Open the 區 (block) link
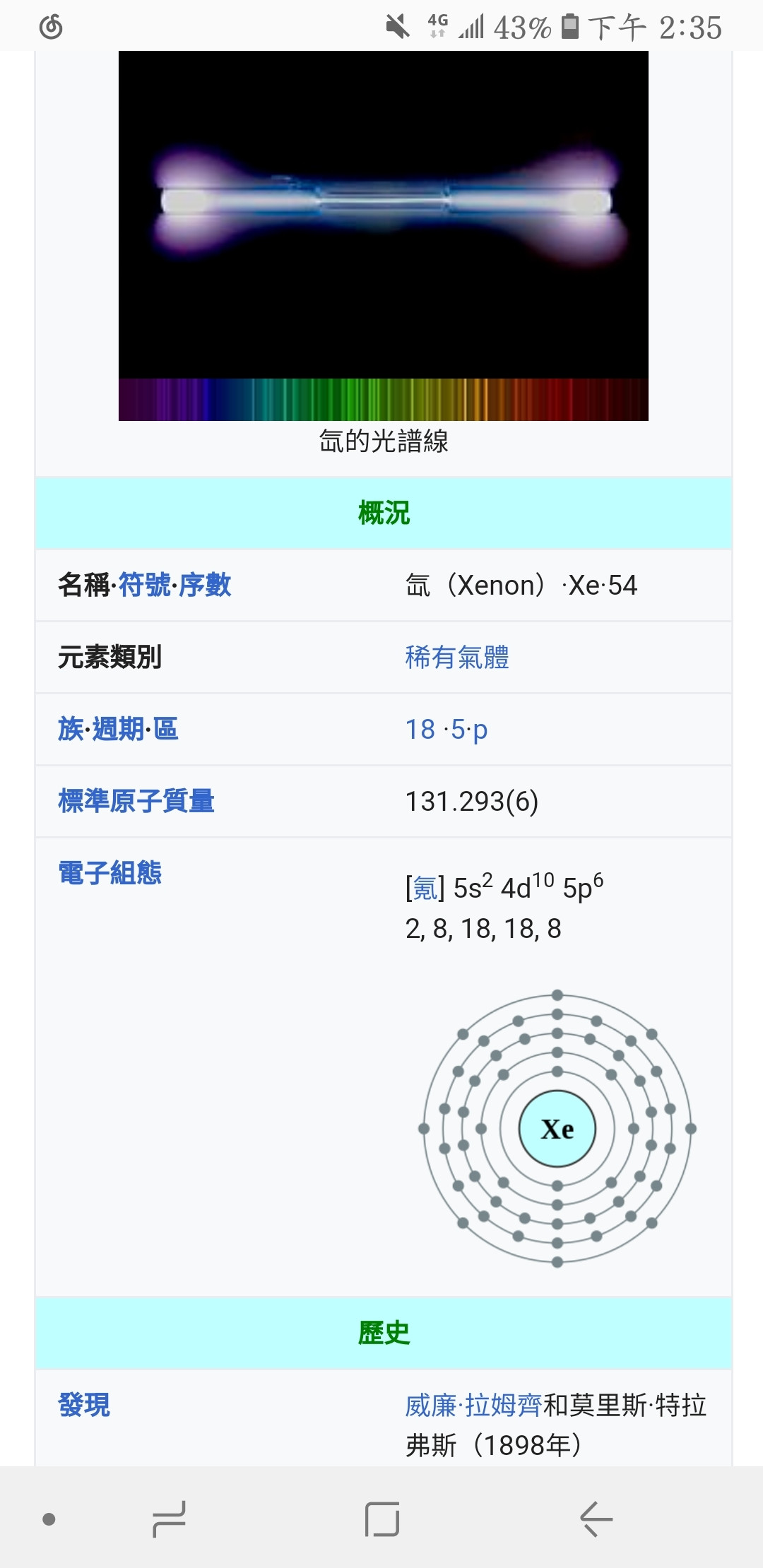 166,729
